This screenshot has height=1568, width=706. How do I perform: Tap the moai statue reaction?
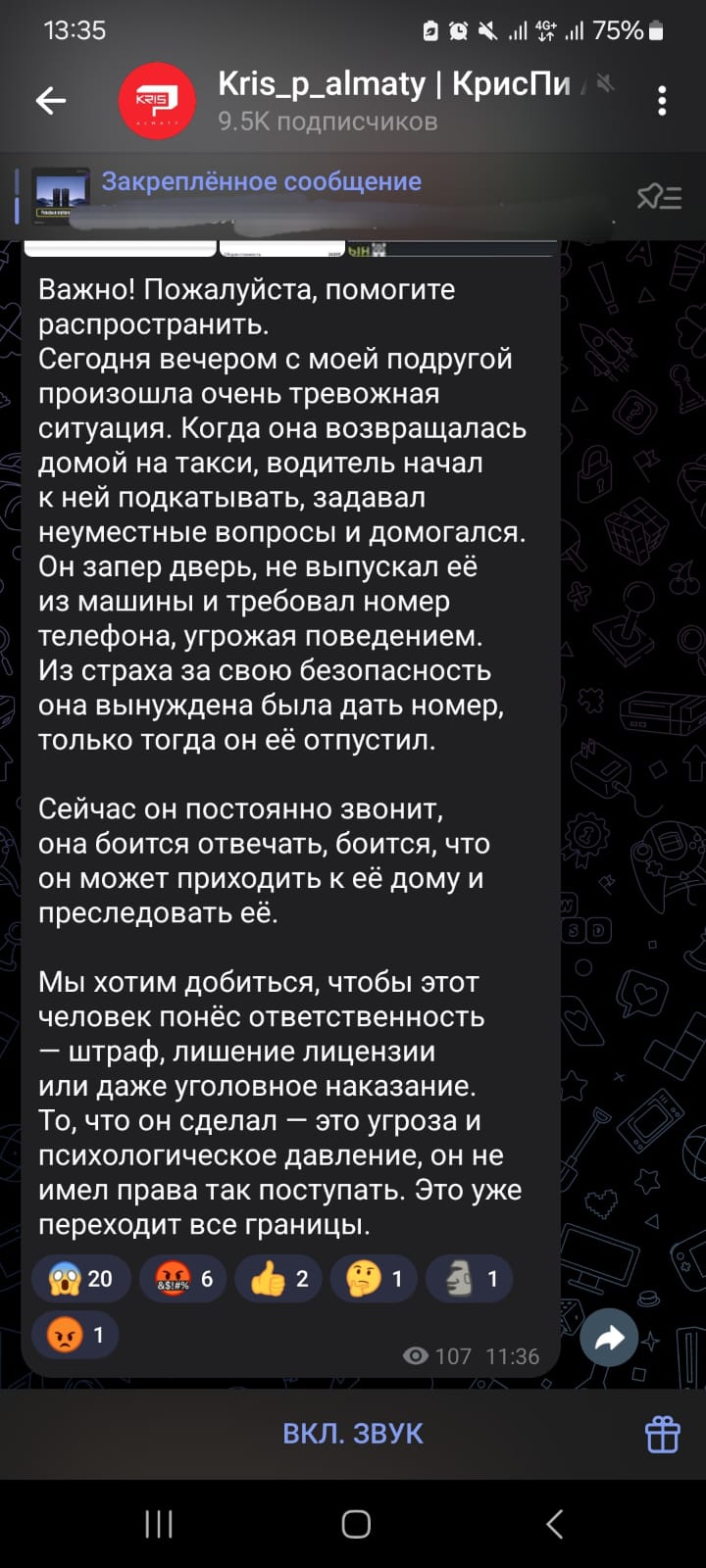pos(470,1279)
